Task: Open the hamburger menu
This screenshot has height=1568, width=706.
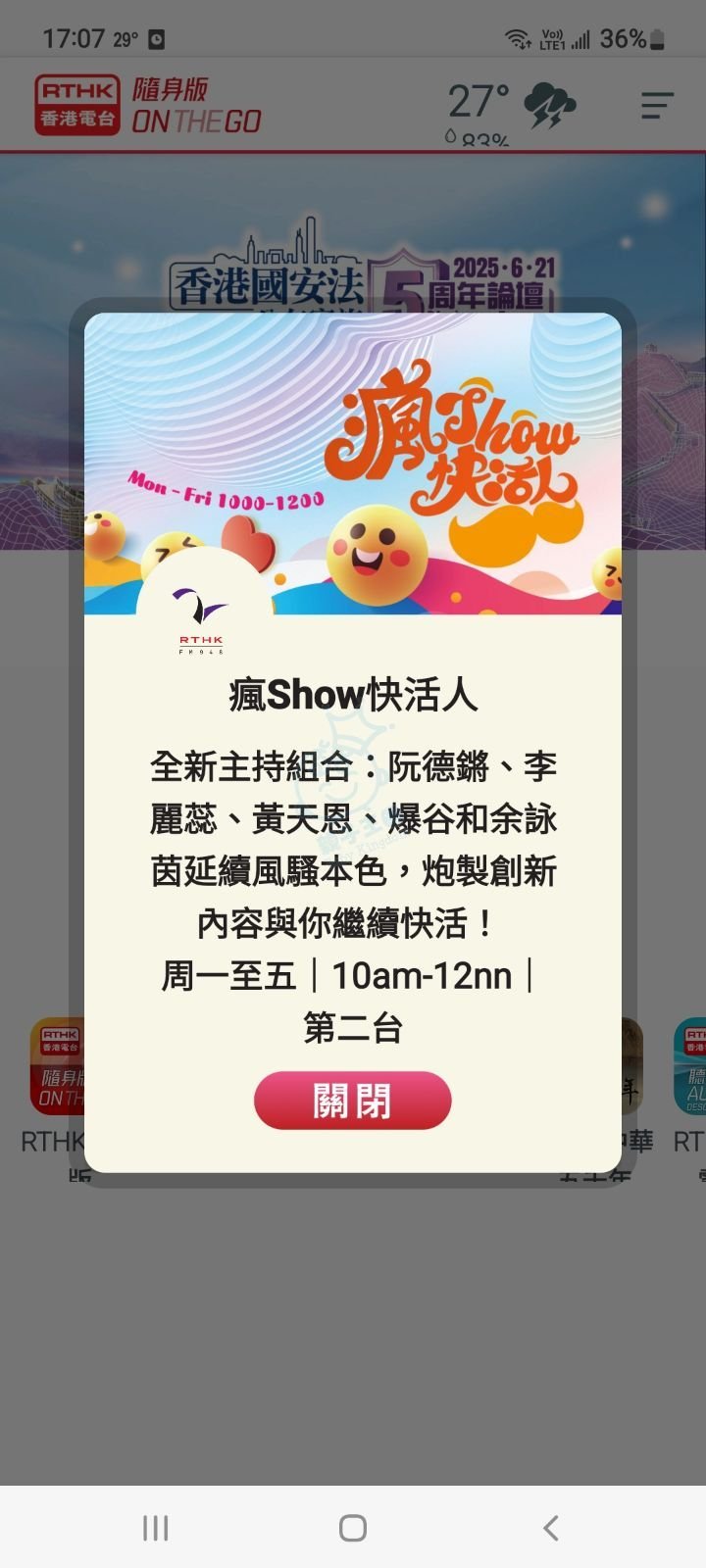Action: (656, 106)
